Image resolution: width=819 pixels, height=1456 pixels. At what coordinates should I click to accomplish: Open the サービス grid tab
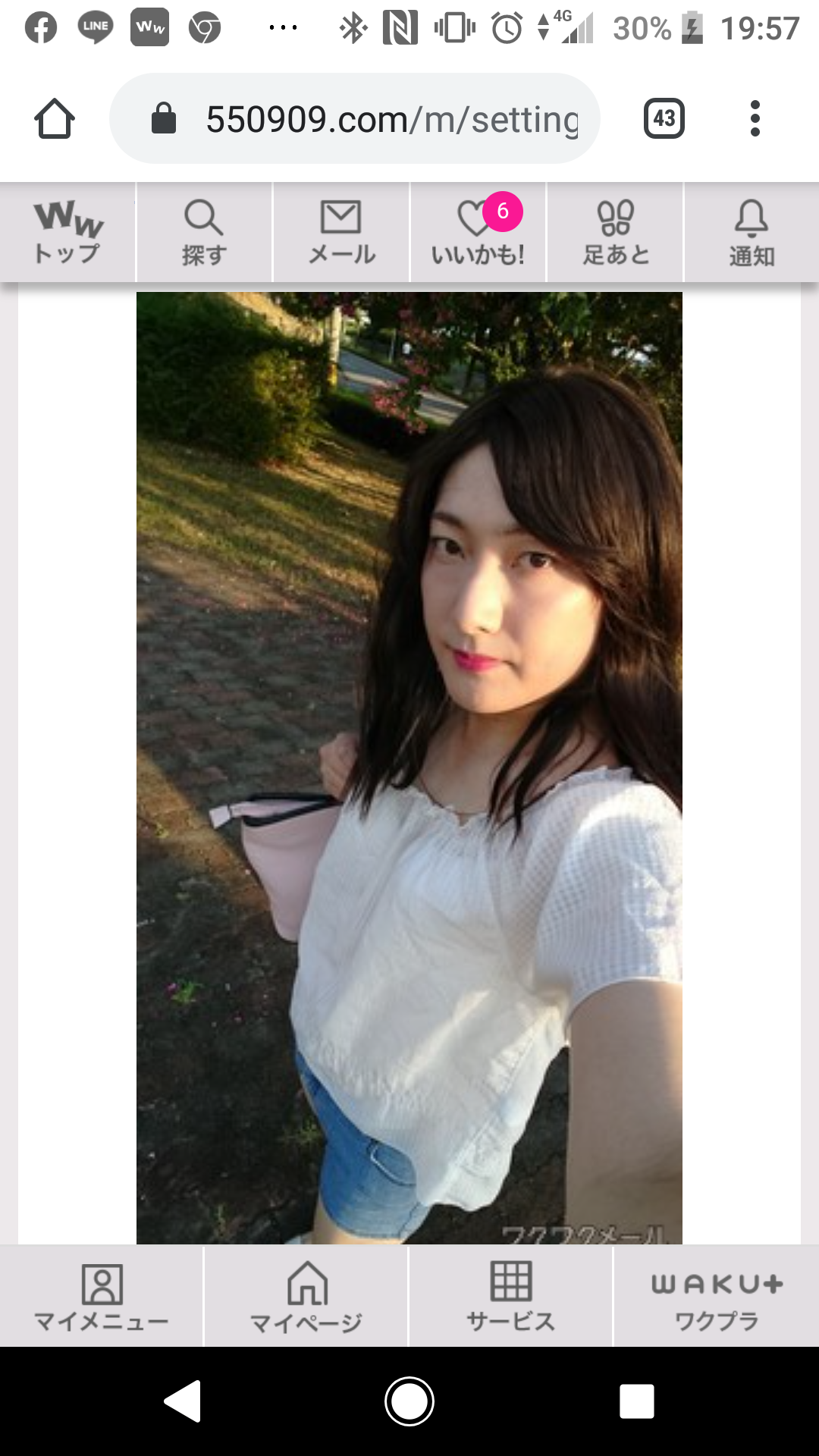point(510,1298)
